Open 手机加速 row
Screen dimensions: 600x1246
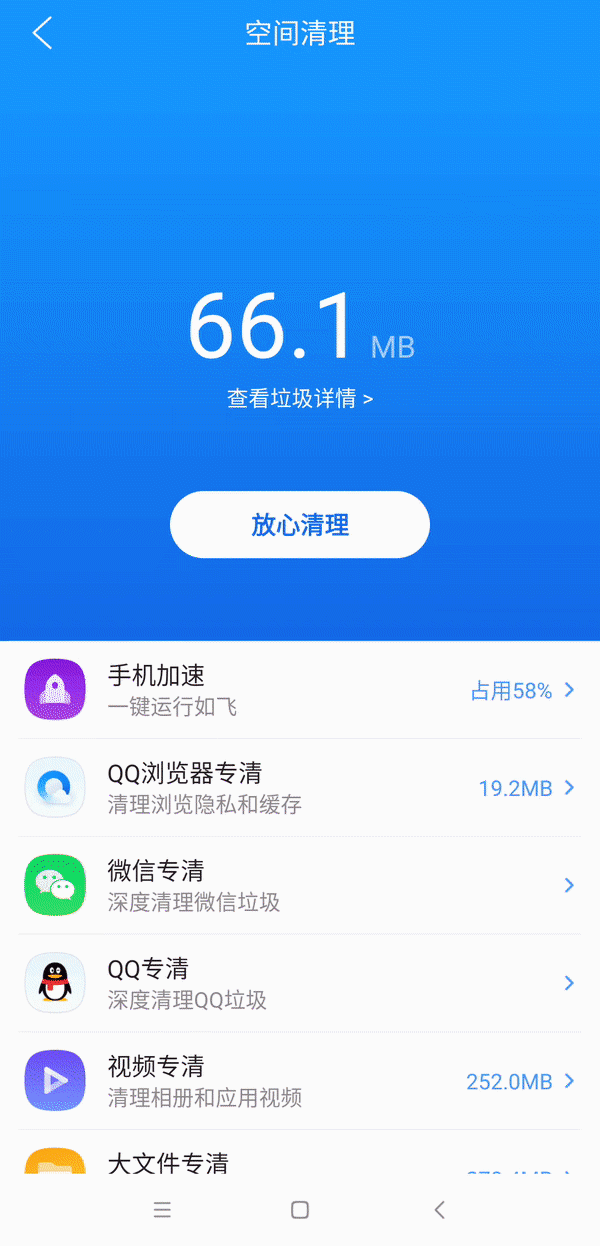300,690
